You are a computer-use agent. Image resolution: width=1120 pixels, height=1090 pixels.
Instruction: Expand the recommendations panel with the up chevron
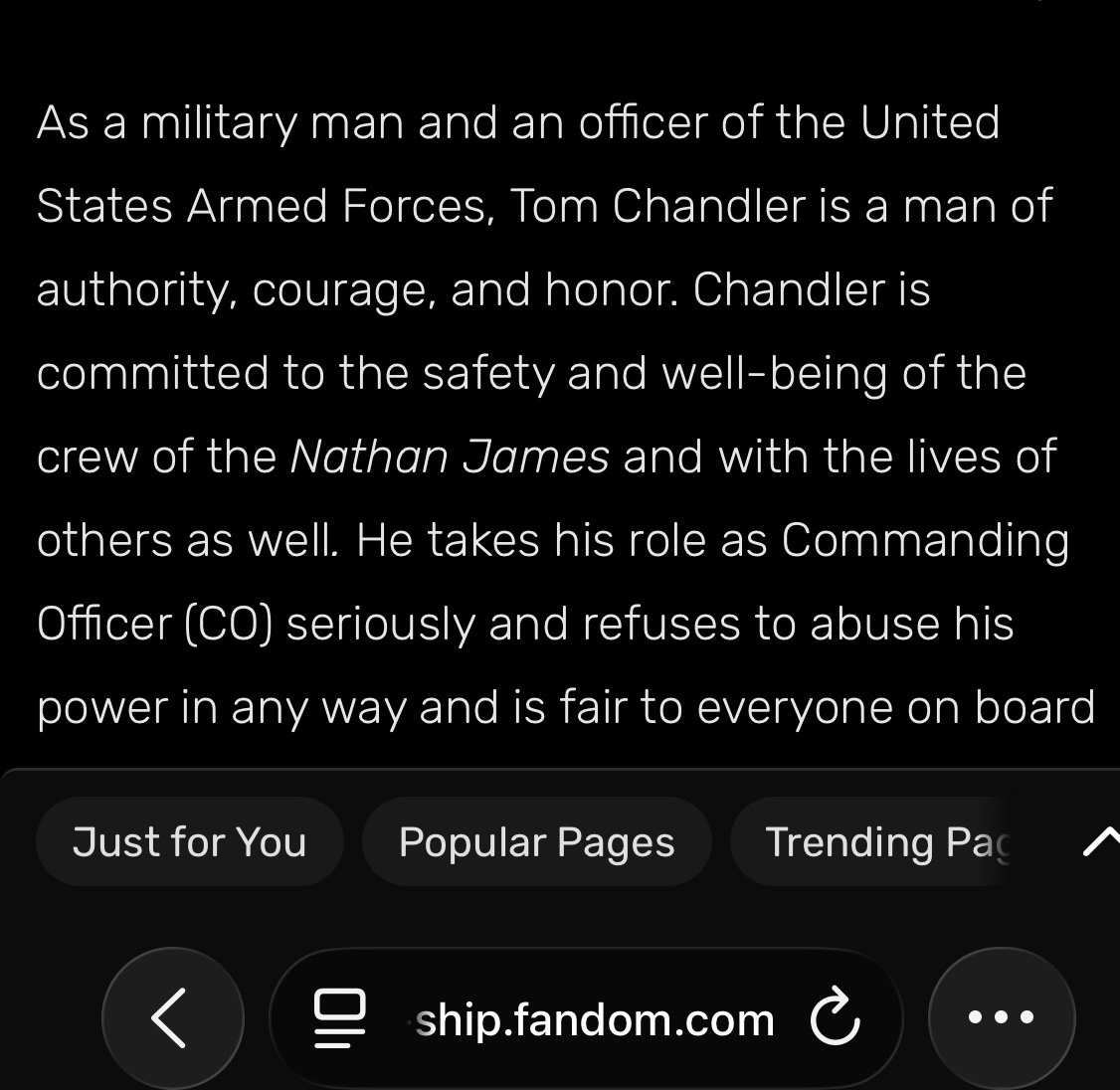1098,843
